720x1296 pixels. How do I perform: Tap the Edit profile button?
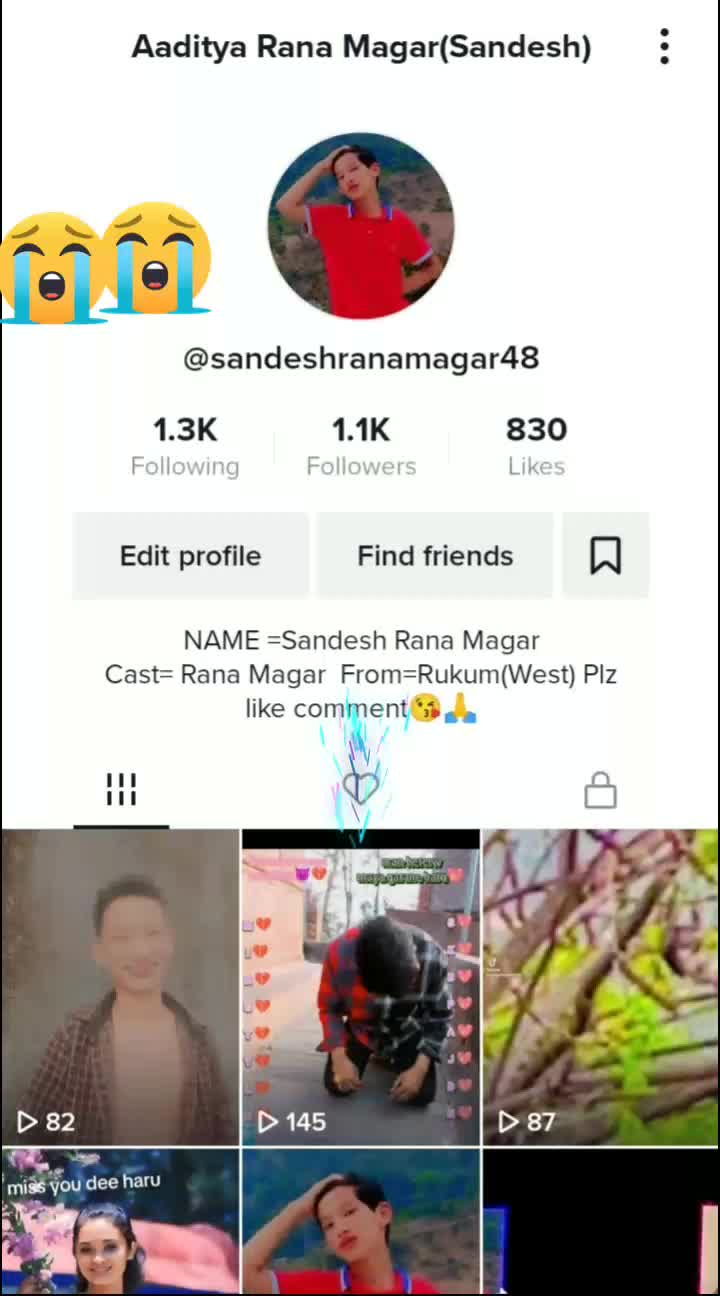pyautogui.click(x=190, y=556)
